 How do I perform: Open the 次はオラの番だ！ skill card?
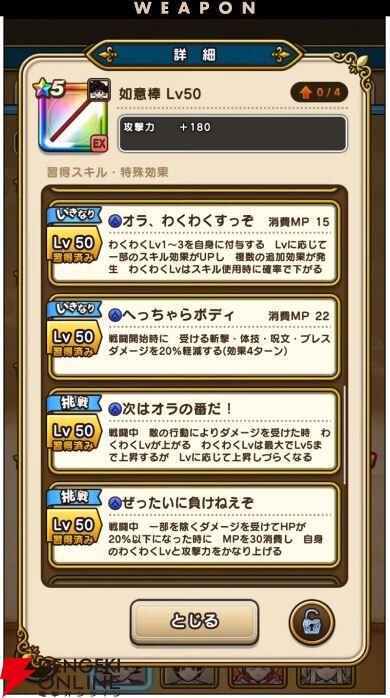tap(194, 431)
